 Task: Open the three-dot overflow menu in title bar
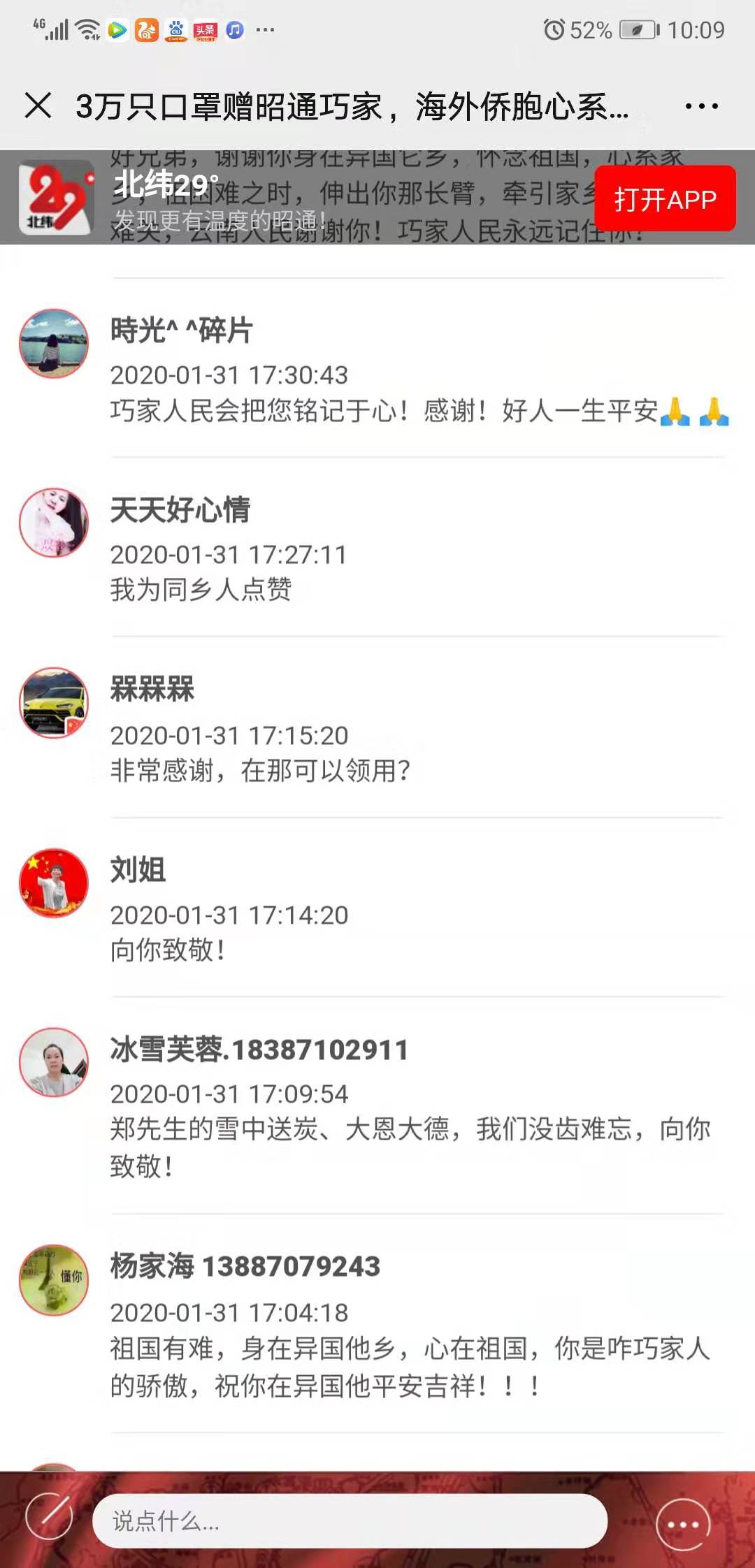[x=701, y=106]
